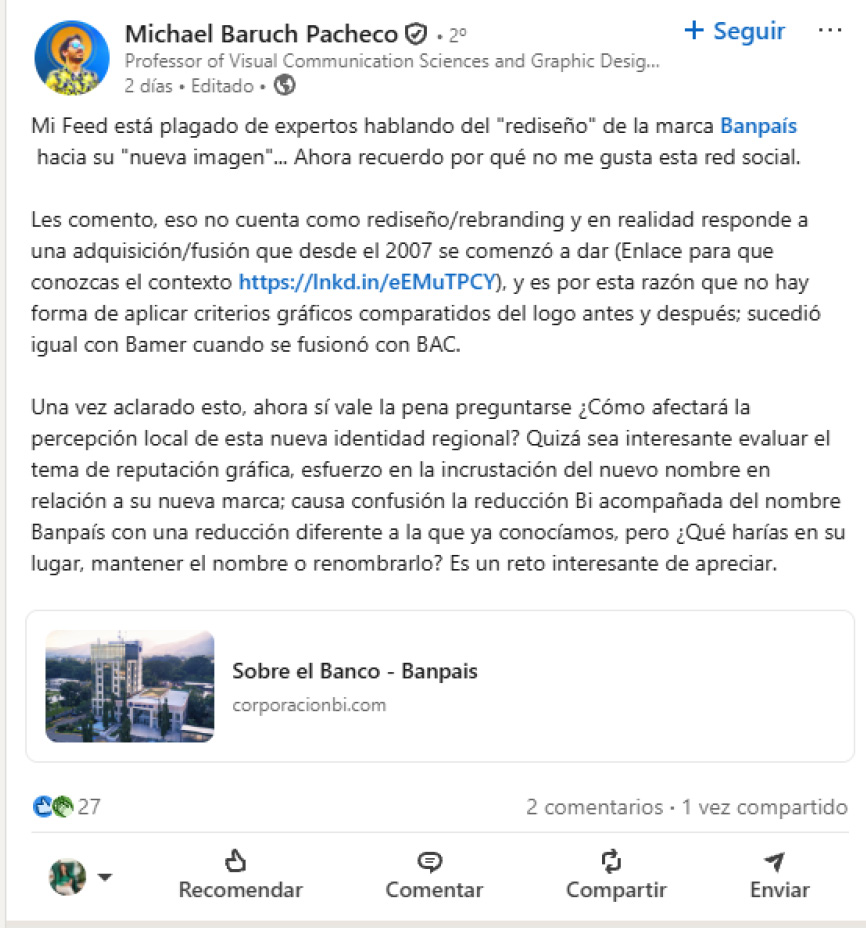
Task: Repost using Compartir
Action: tap(615, 875)
